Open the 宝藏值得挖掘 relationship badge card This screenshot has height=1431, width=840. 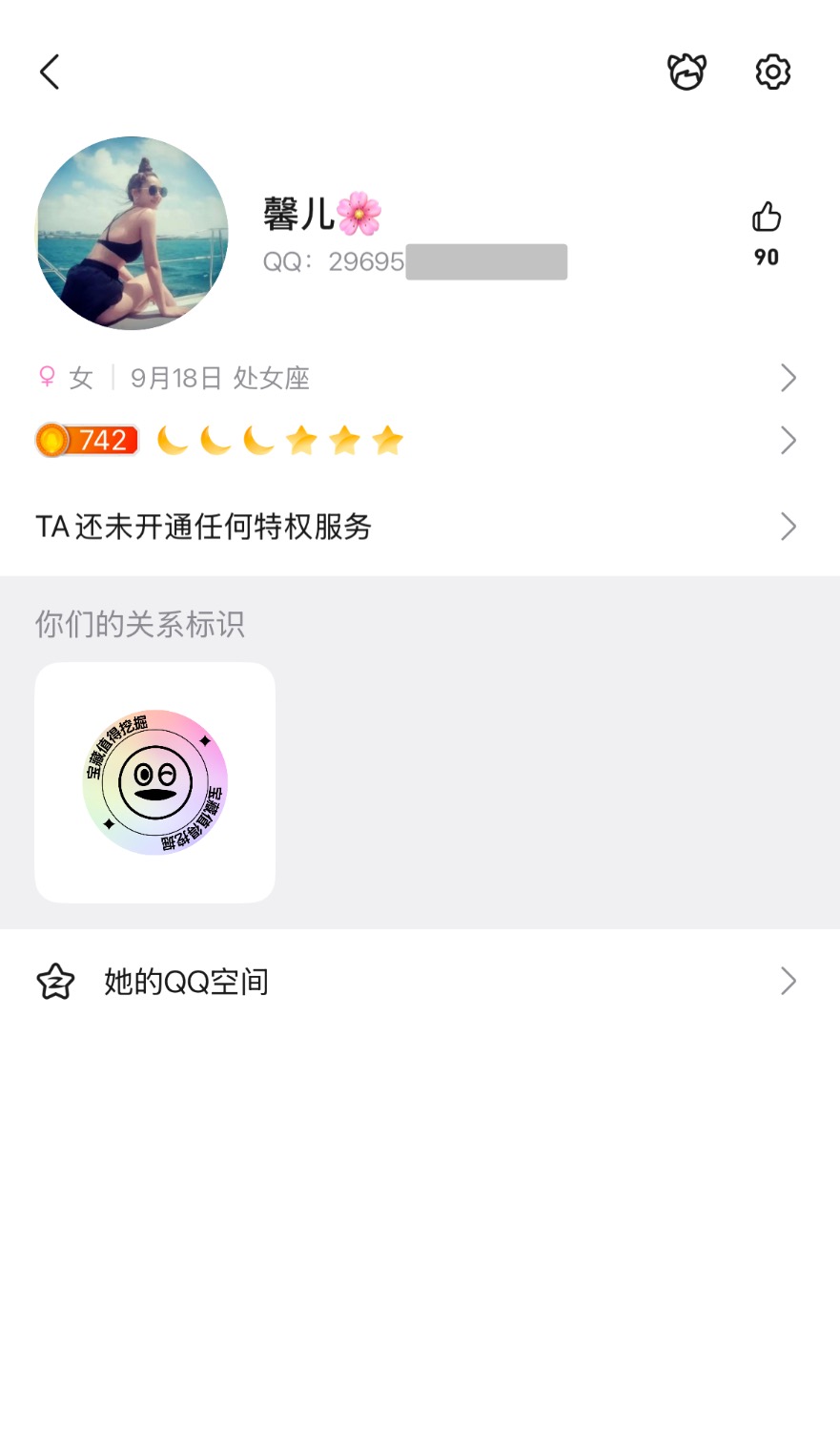(155, 782)
